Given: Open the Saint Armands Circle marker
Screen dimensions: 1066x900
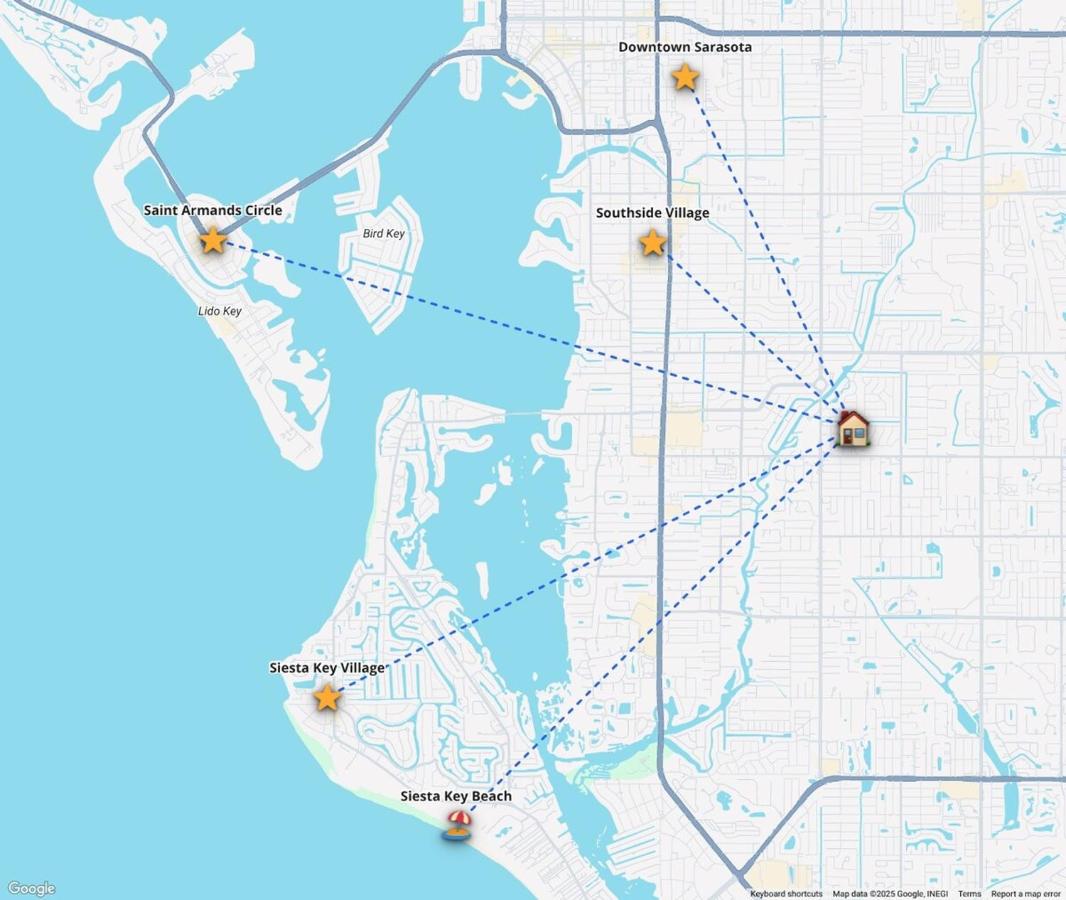Looking at the screenshot, I should click(213, 240).
